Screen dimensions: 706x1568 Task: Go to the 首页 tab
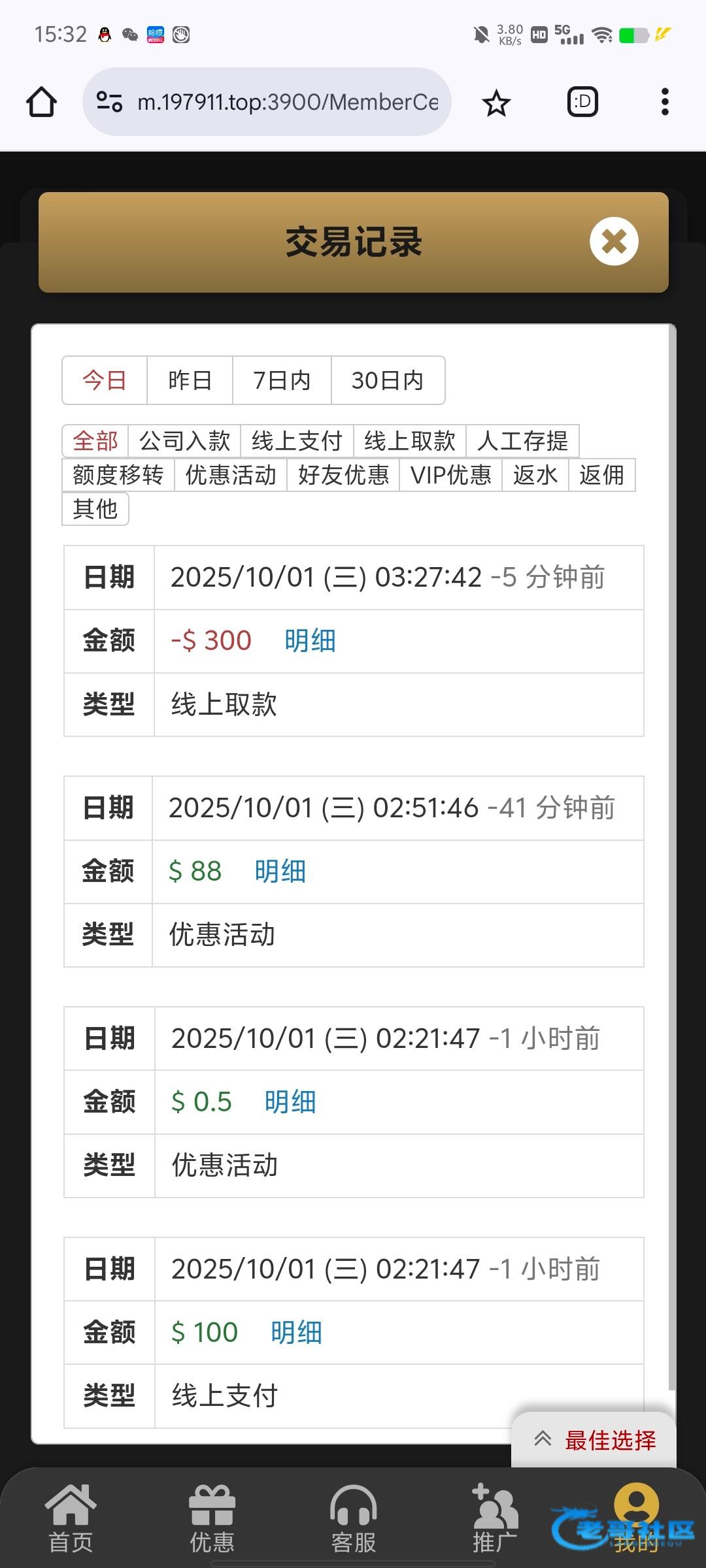[x=71, y=1518]
